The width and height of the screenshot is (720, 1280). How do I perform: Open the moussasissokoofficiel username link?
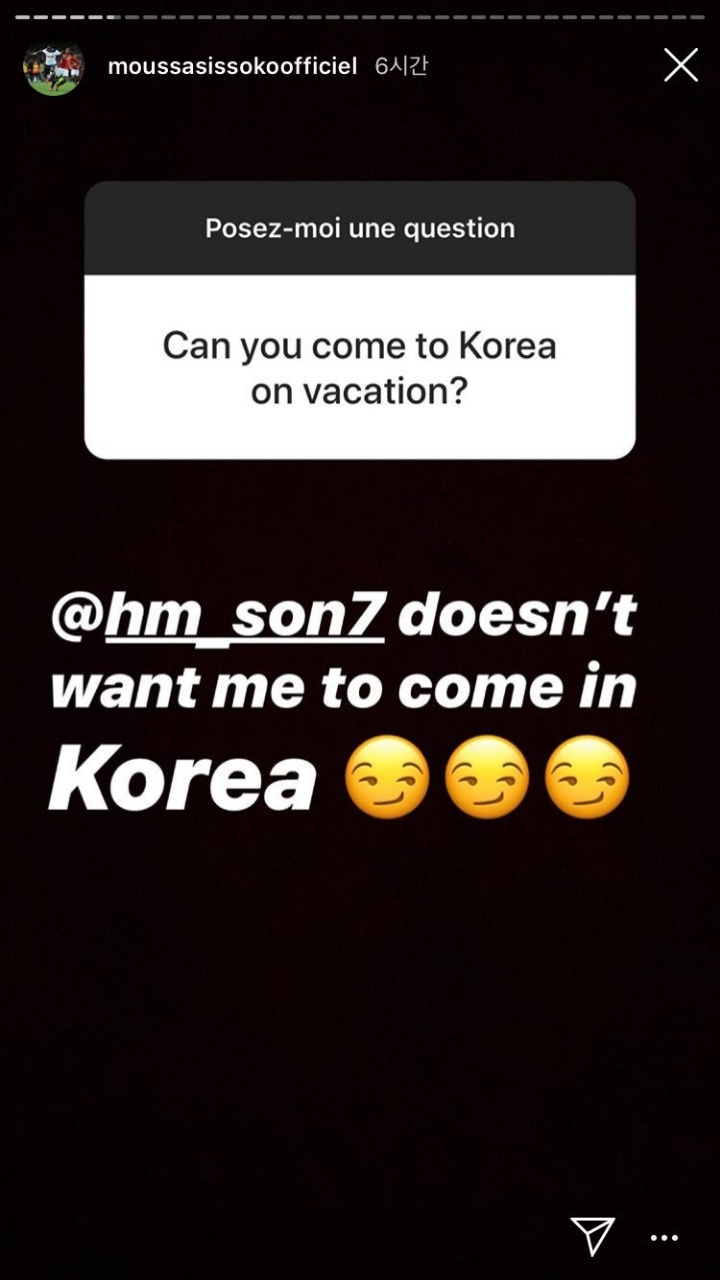coord(232,67)
